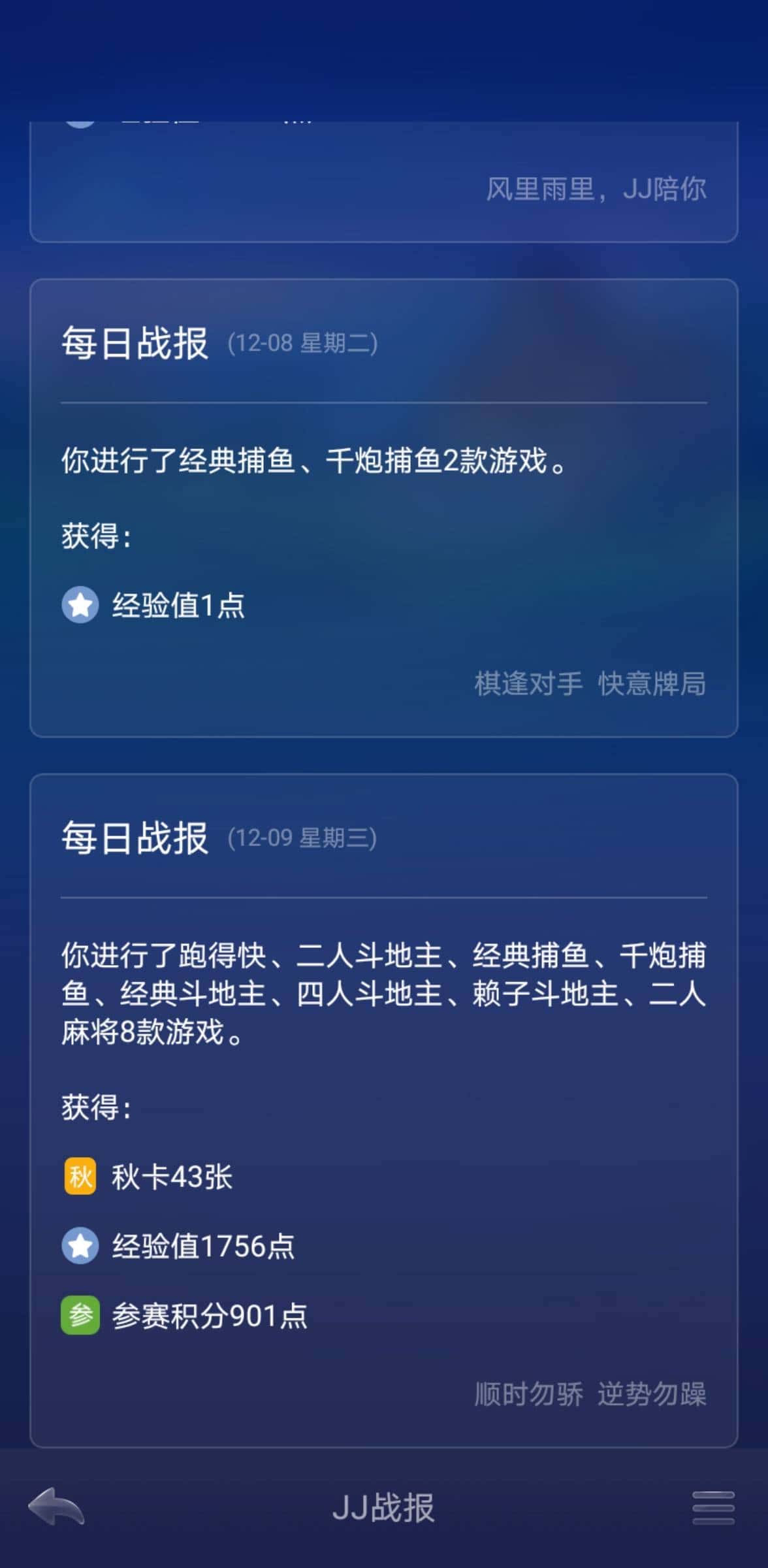Tap the divider line under 每日战报 header
This screenshot has width=768, height=1568.
(x=384, y=403)
